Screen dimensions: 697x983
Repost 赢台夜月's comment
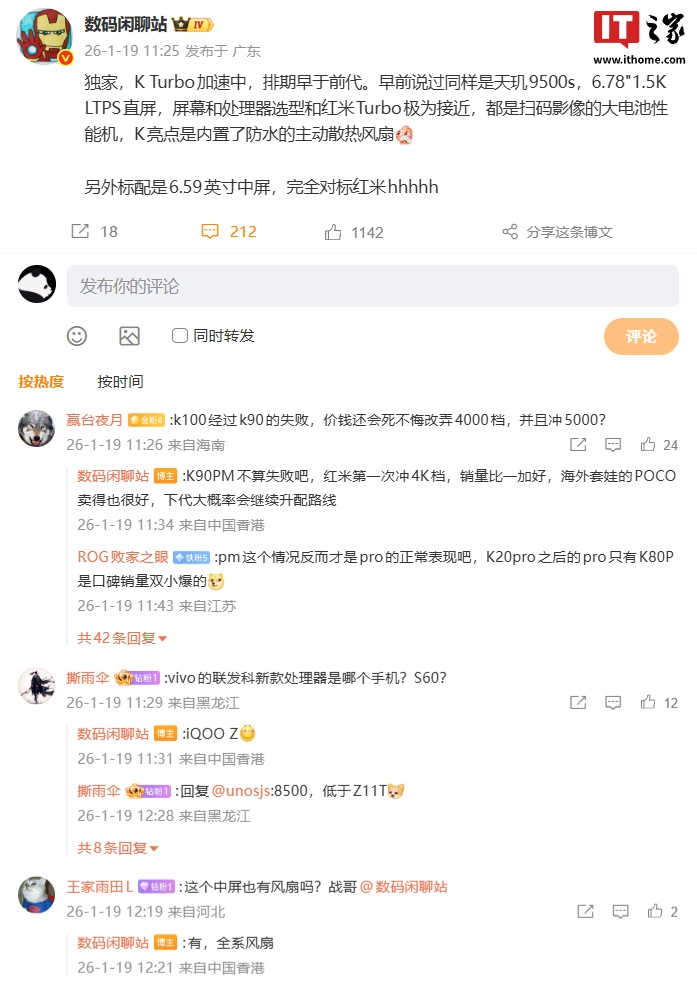(x=578, y=445)
